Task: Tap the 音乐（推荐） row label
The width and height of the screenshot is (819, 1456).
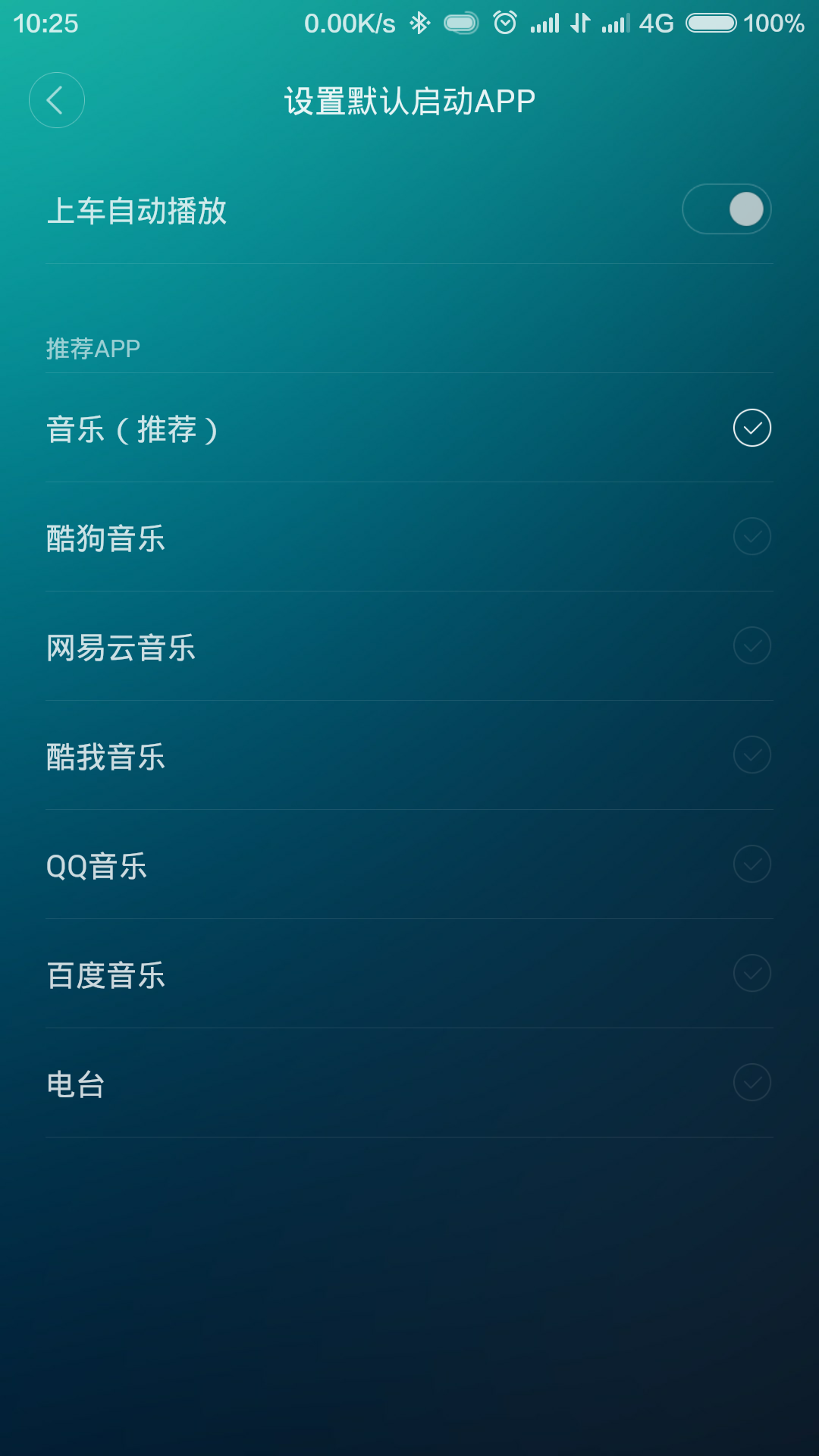Action: click(x=133, y=428)
